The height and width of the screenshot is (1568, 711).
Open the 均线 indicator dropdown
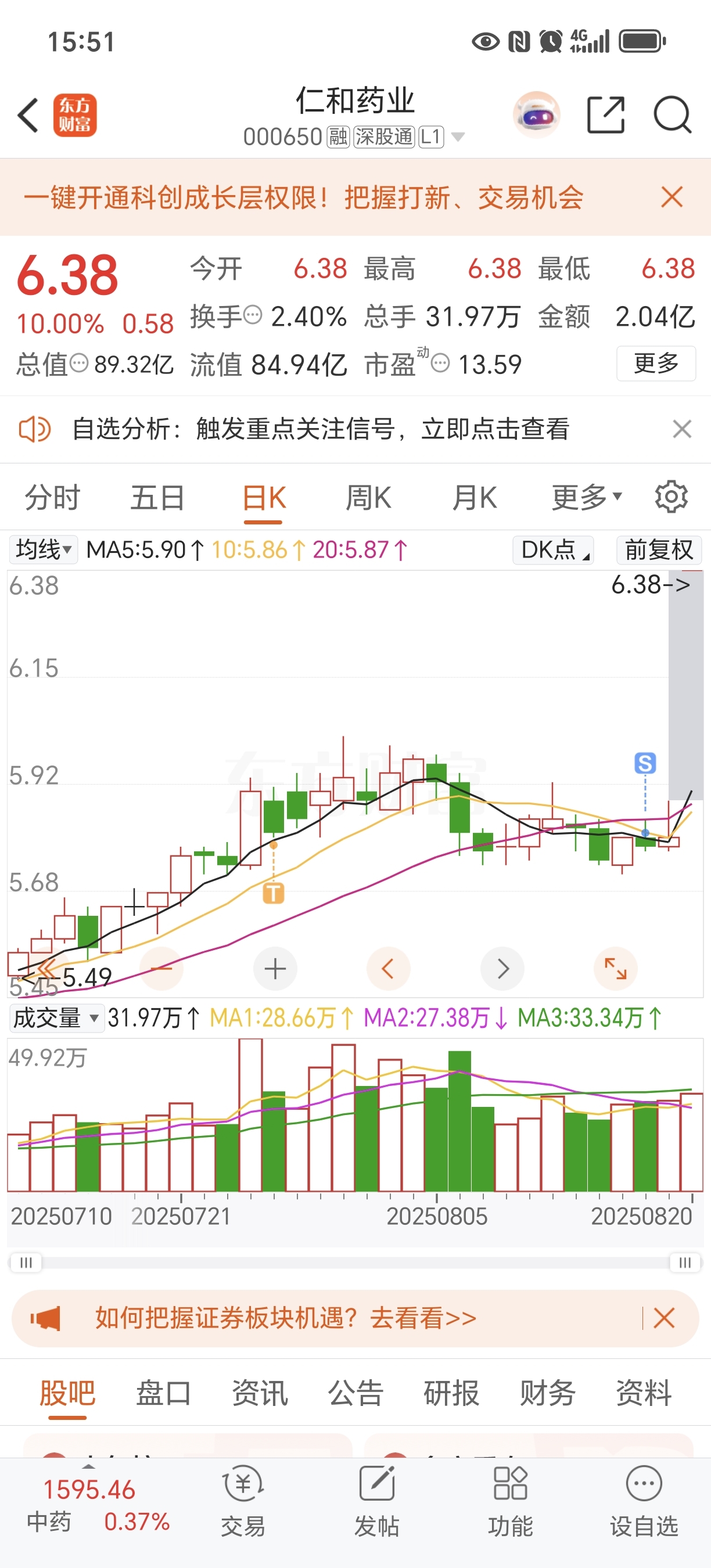click(43, 549)
